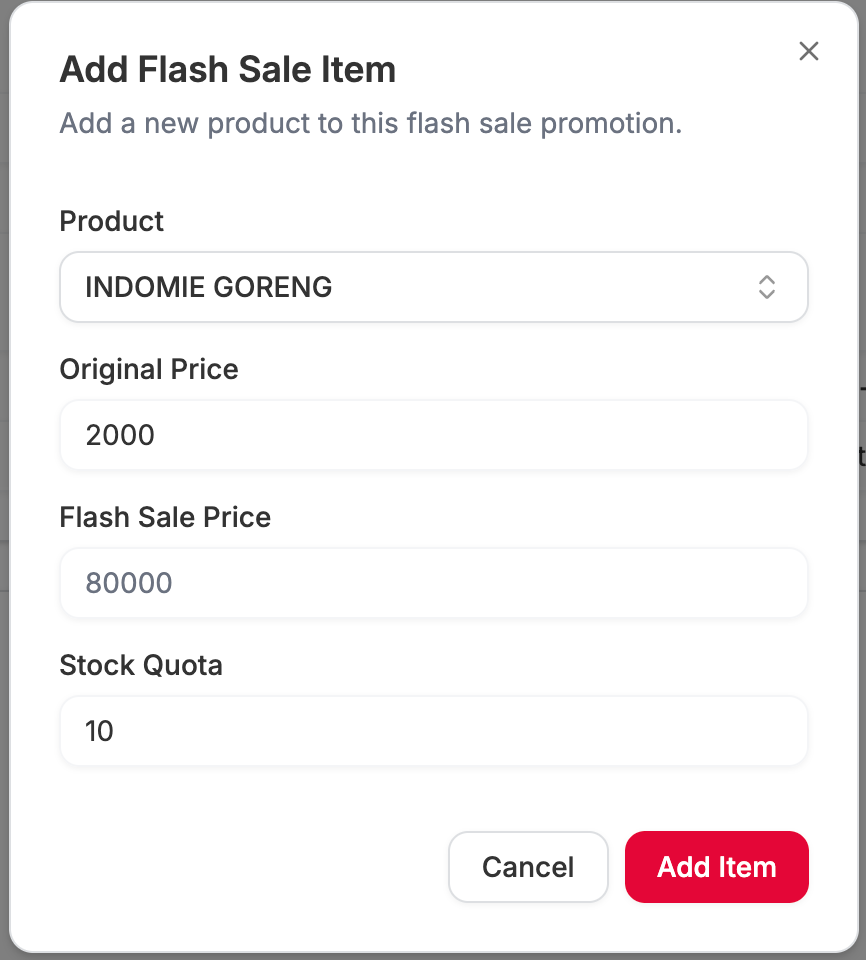Screen dimensions: 866x960
Task: Click the Stock Quota label
Action: click(140, 665)
